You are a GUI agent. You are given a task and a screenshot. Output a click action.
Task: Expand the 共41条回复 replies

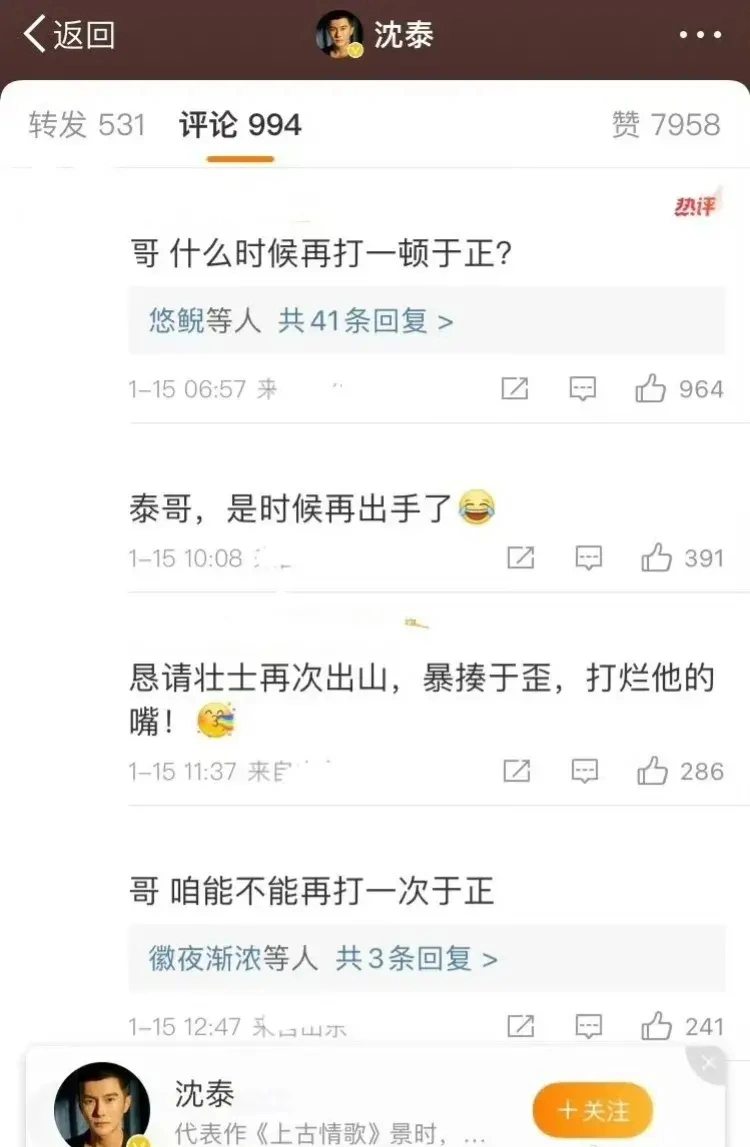click(x=365, y=321)
